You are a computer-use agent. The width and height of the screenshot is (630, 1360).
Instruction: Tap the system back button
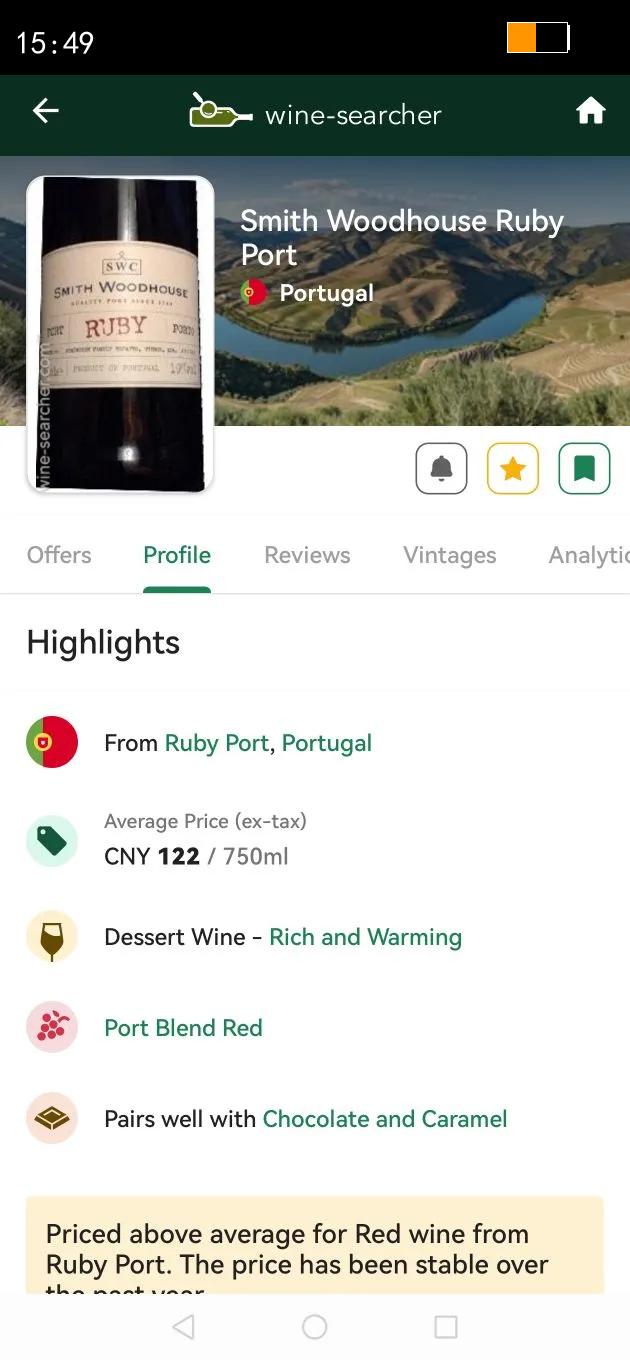(183, 1327)
